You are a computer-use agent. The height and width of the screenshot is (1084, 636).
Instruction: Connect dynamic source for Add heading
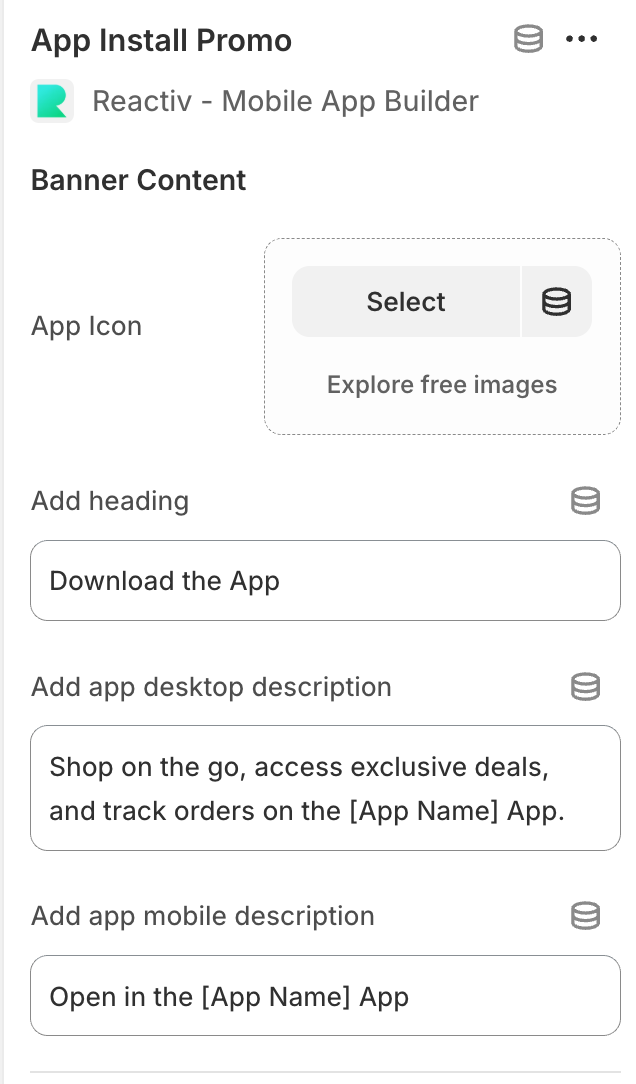coord(585,500)
